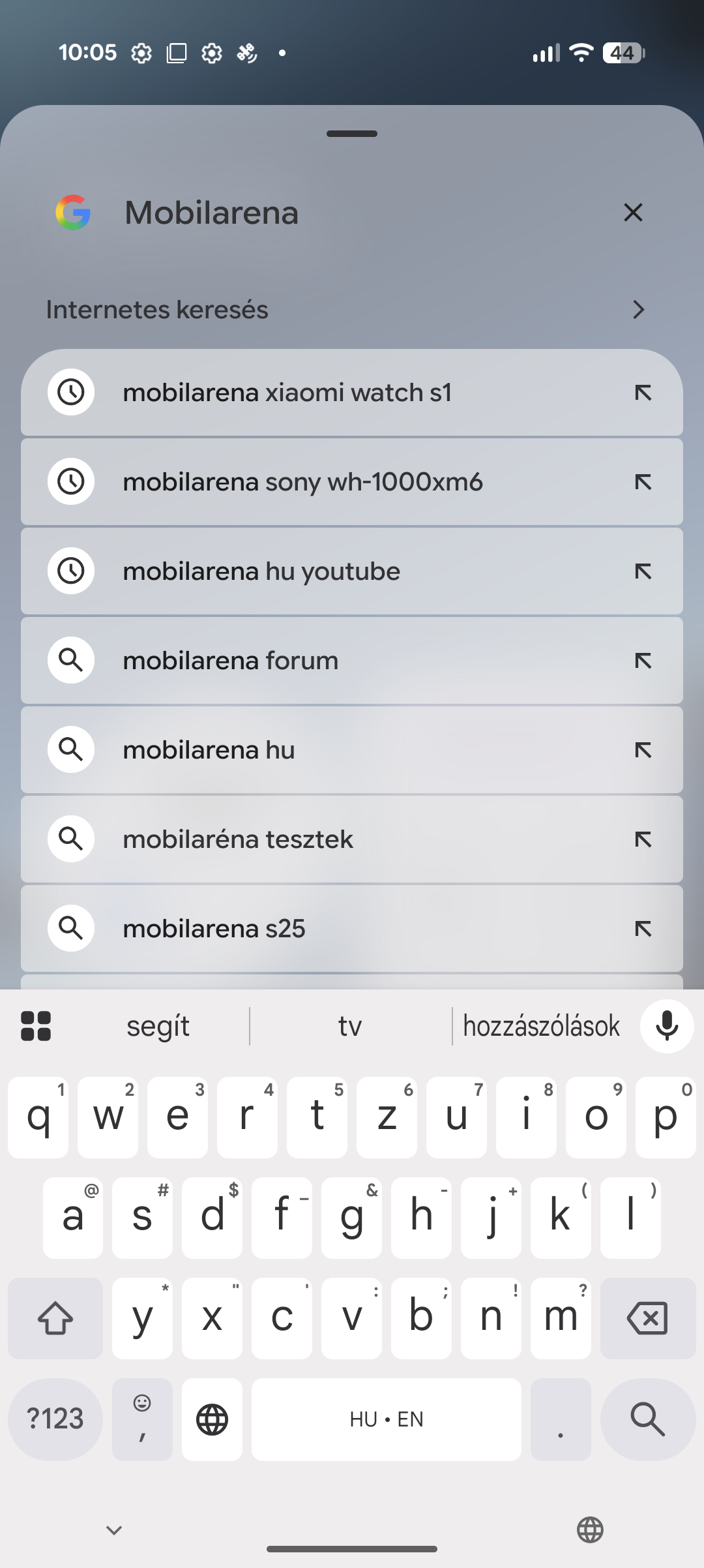Insert mobilarena hu into the search box

(643, 751)
